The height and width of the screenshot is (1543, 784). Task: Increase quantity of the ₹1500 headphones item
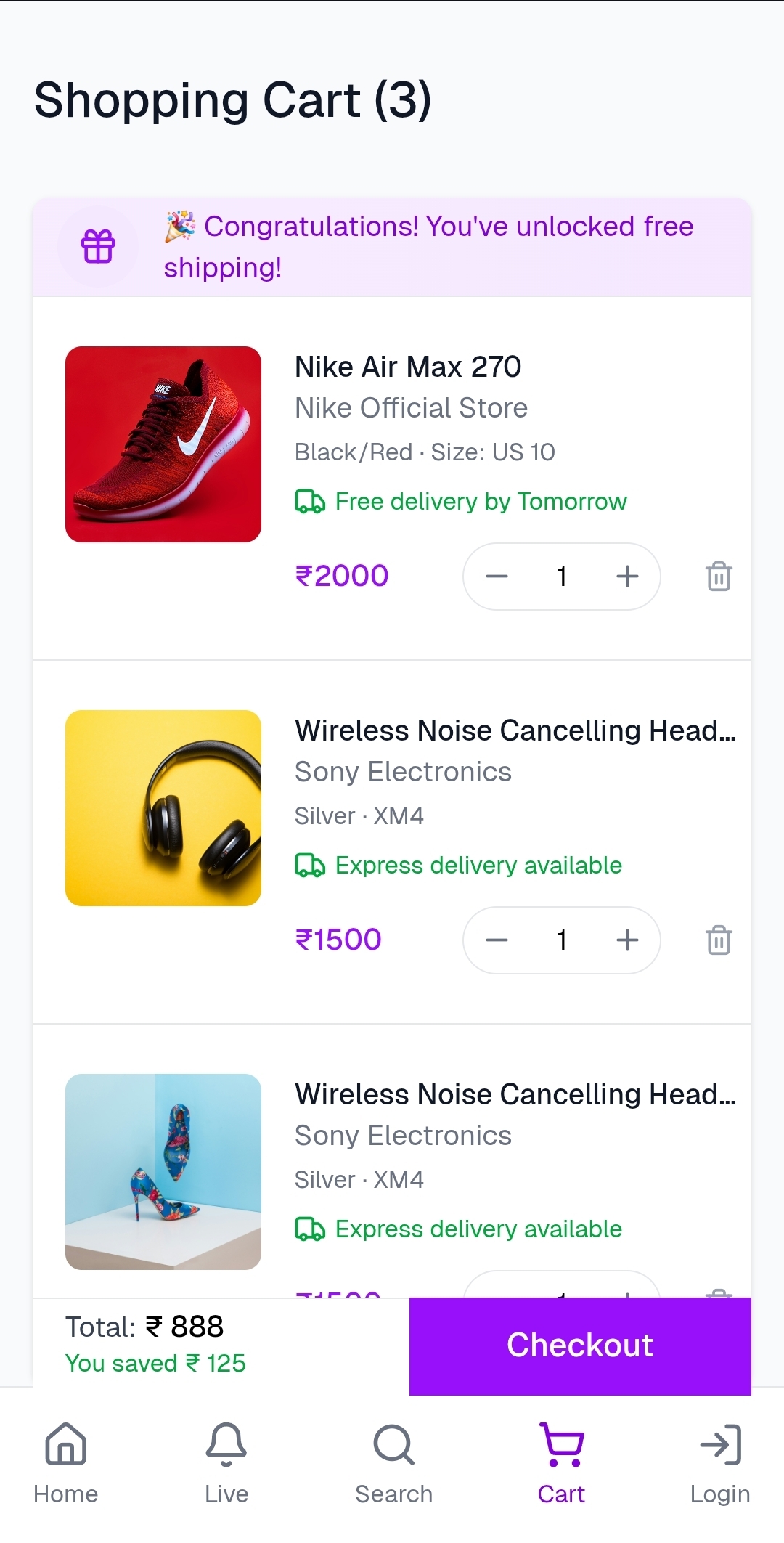pyautogui.click(x=627, y=940)
